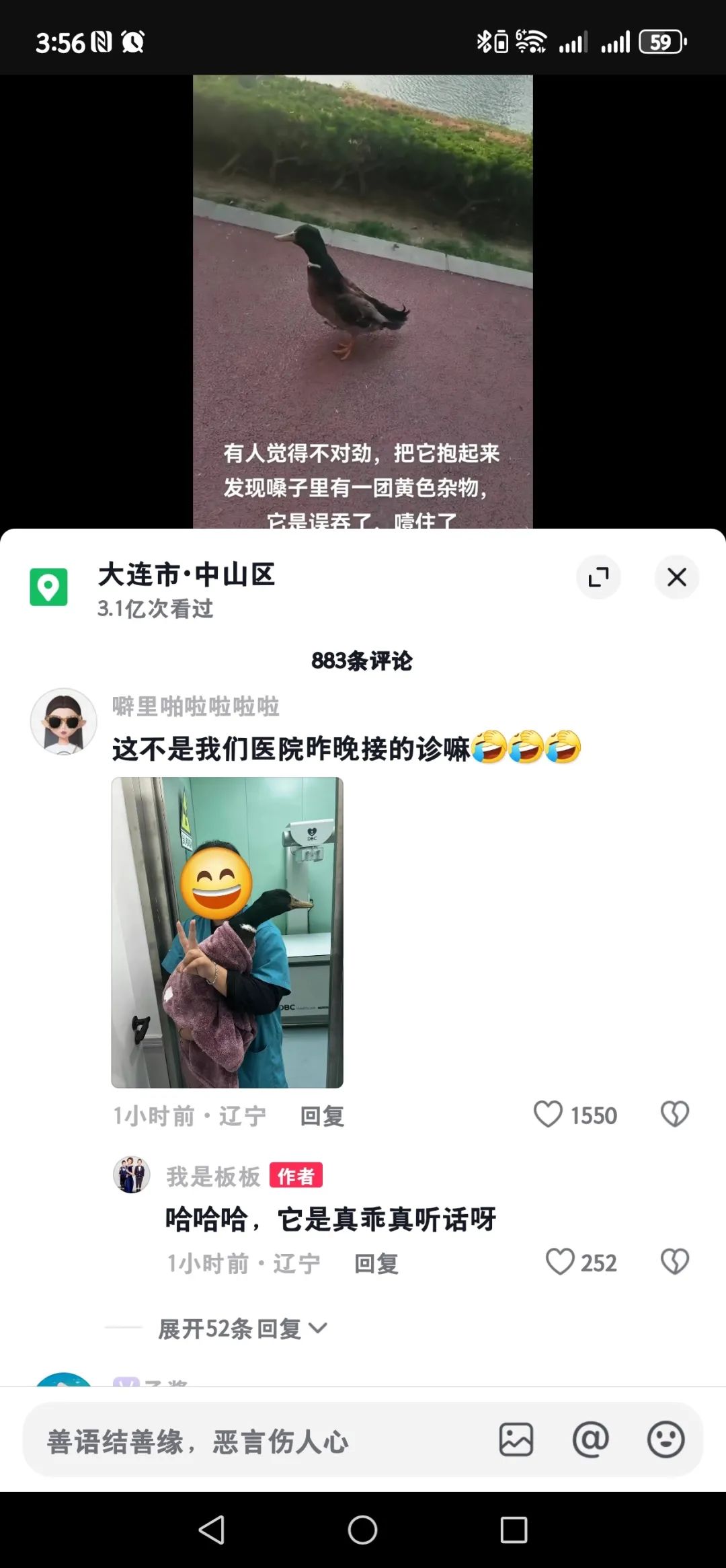The image size is (726, 1568).
Task: Go back using system navigation
Action: tap(212, 1530)
